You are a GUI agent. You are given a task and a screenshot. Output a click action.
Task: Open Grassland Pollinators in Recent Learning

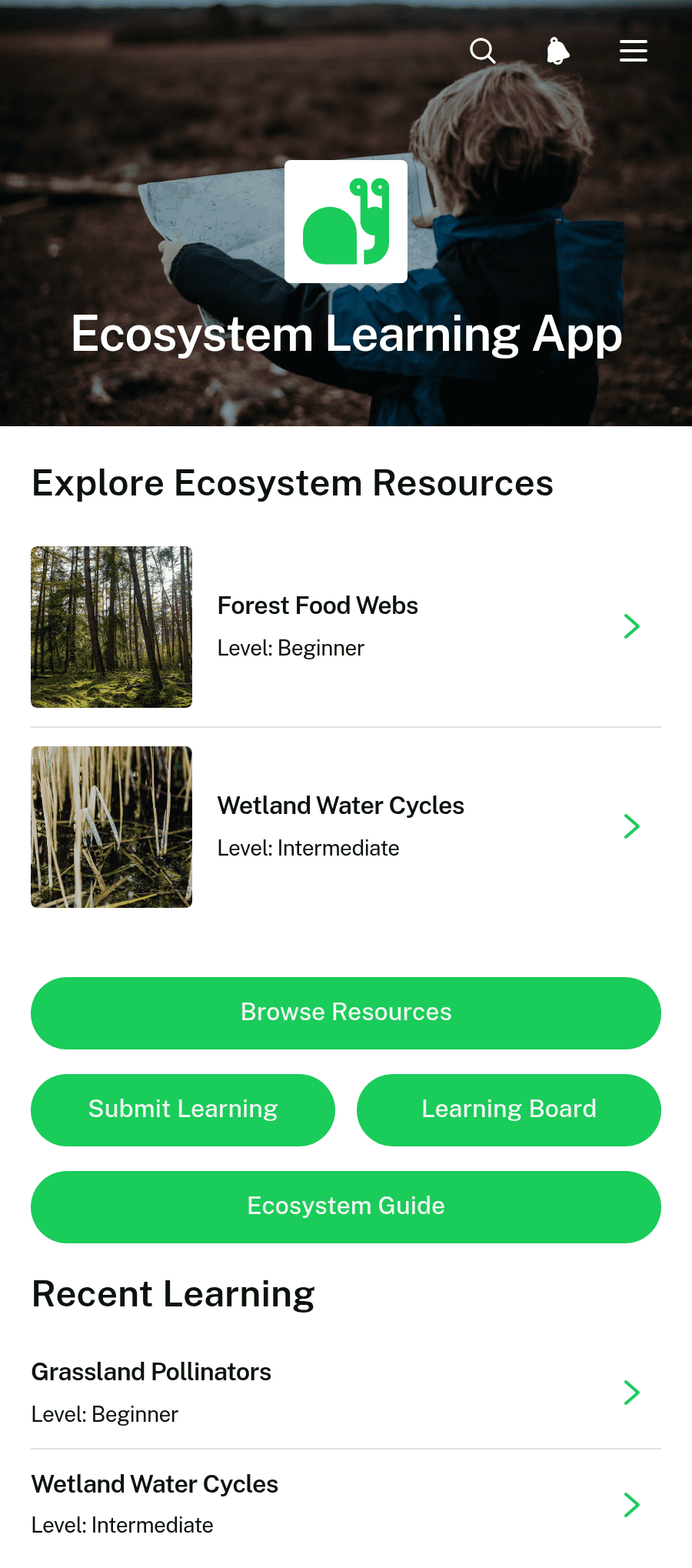coord(346,1393)
